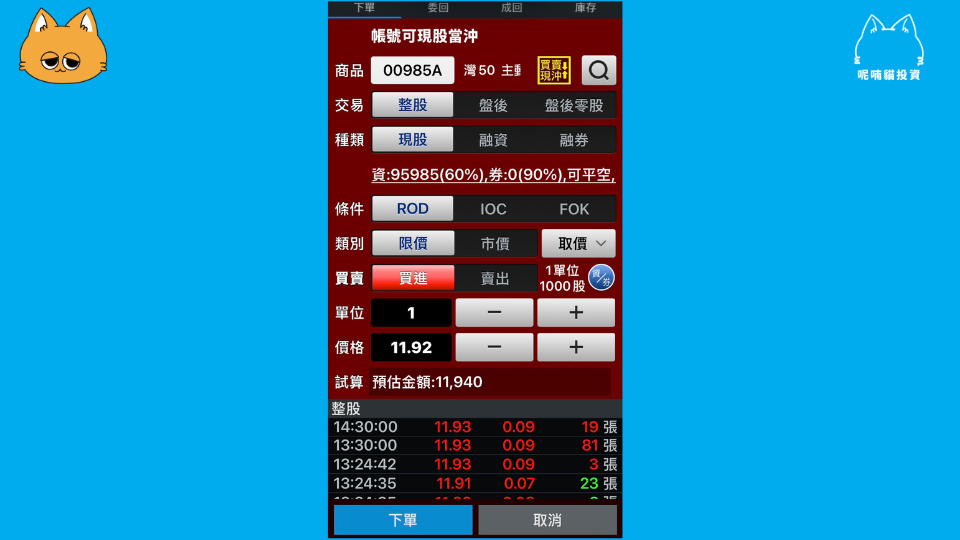The width and height of the screenshot is (960, 540).
Task: Increase the 單位 quantity with plus
Action: (x=576, y=313)
